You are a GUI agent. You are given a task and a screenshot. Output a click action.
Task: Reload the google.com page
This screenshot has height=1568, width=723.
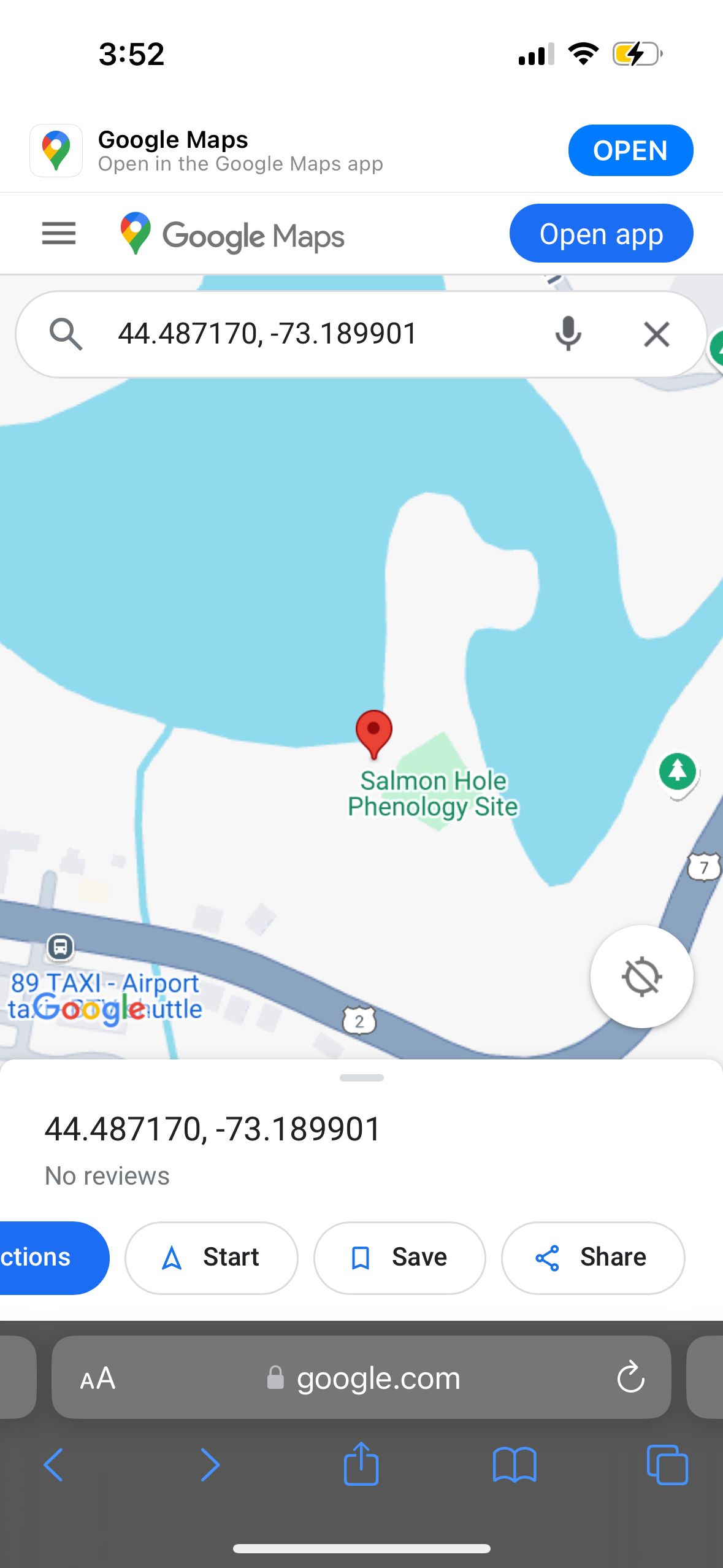point(630,1378)
